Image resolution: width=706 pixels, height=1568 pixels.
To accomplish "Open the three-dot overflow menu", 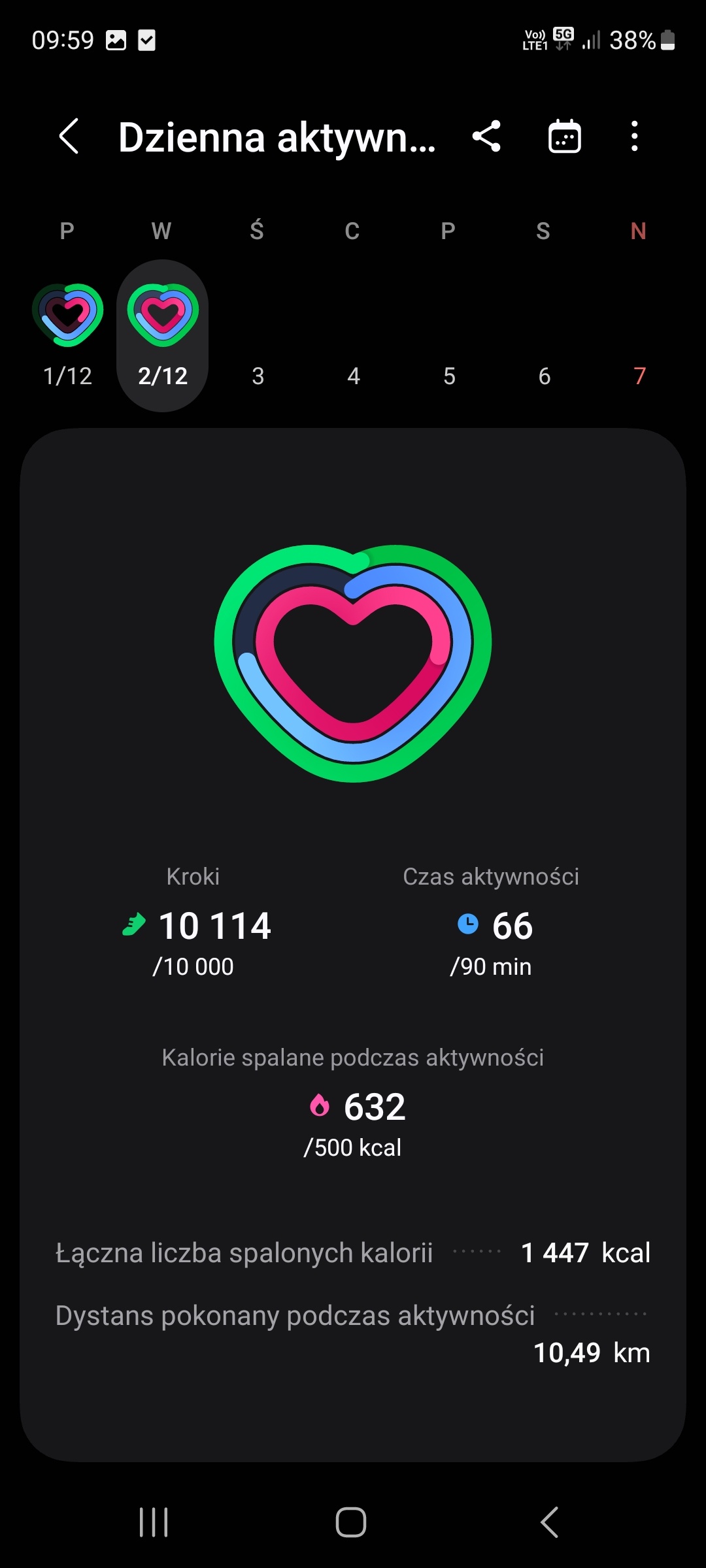I will pyautogui.click(x=634, y=137).
